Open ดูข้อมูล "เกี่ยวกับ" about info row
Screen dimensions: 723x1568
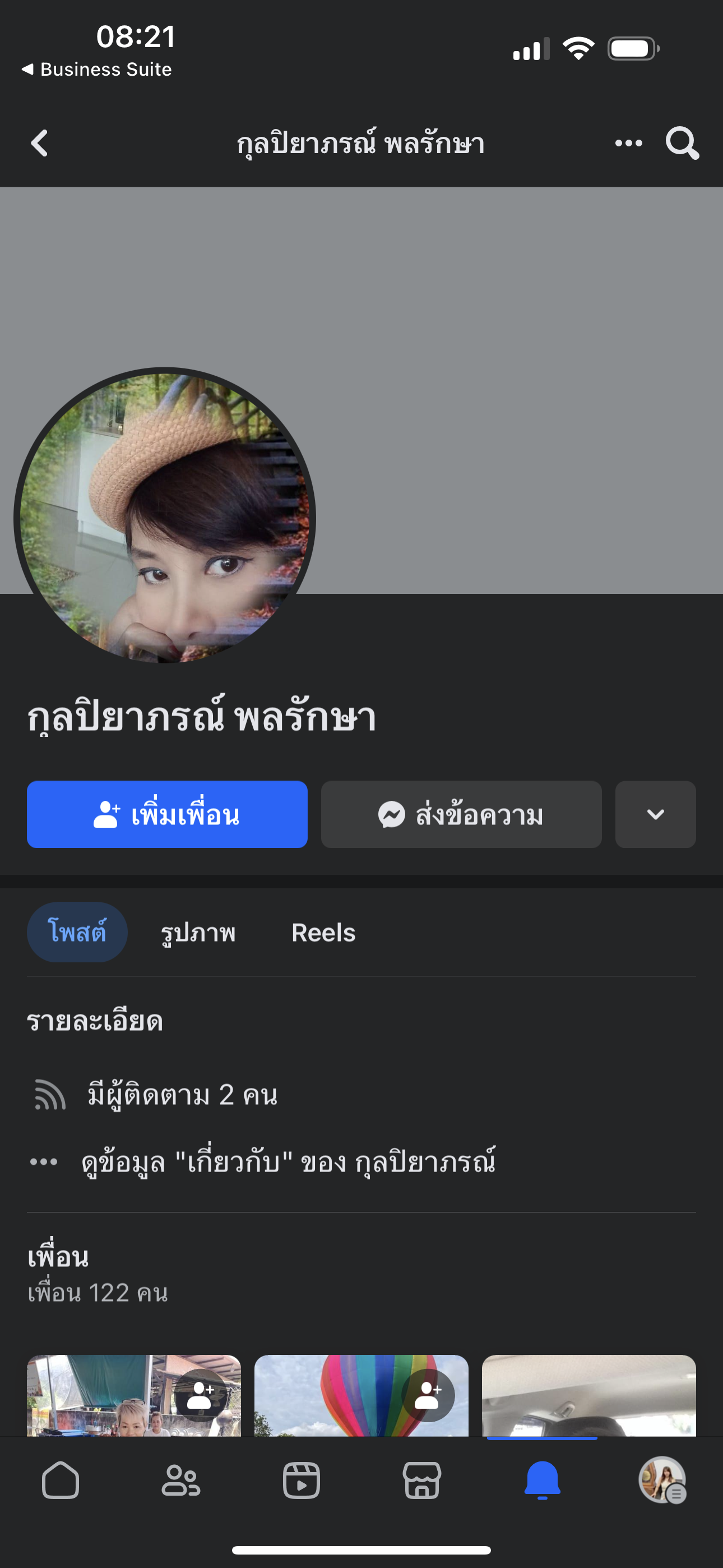(289, 1161)
